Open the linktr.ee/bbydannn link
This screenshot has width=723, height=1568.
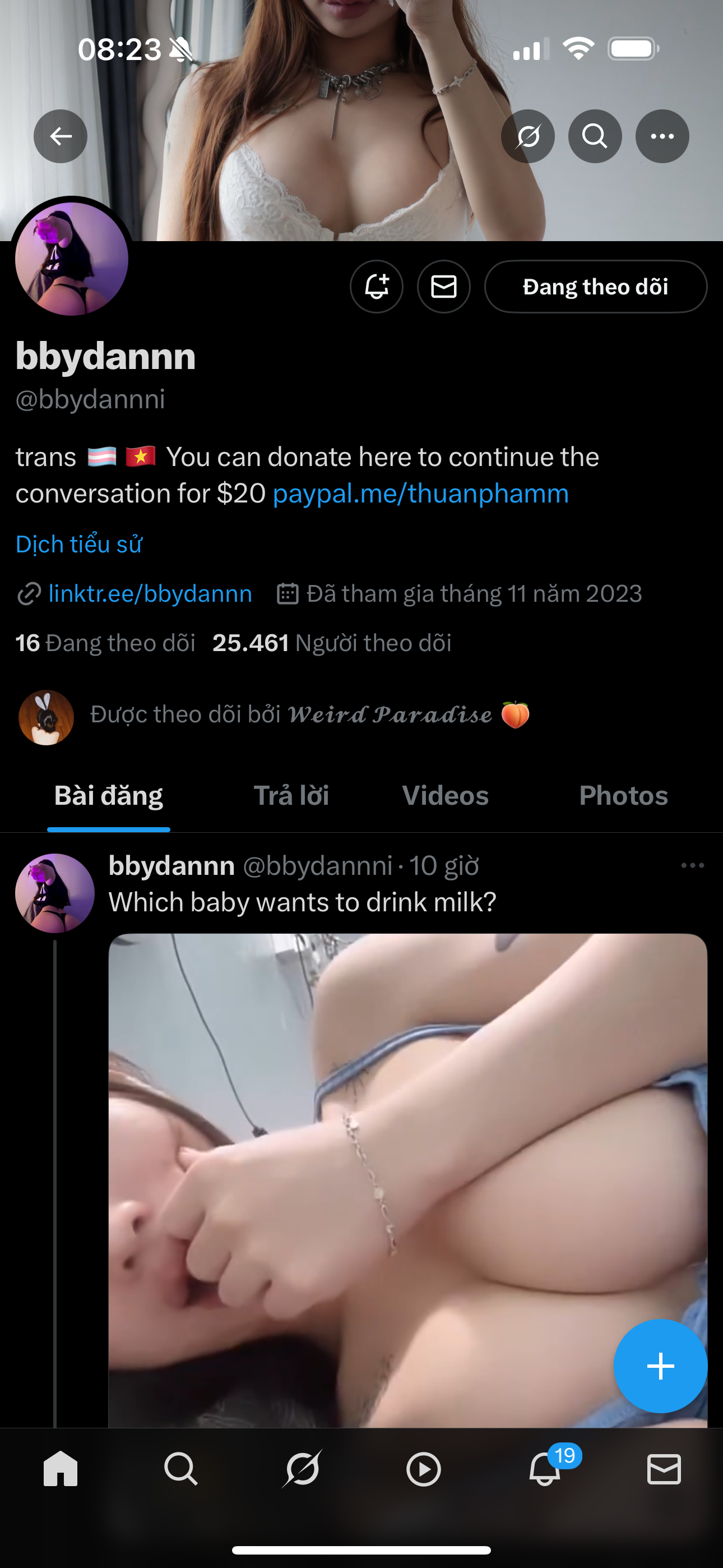pyautogui.click(x=150, y=593)
